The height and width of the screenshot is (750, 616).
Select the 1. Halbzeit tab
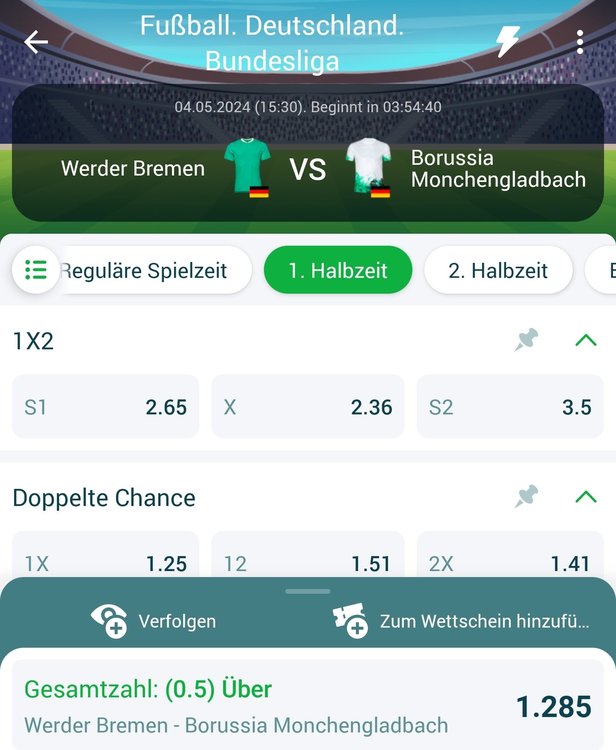(338, 270)
